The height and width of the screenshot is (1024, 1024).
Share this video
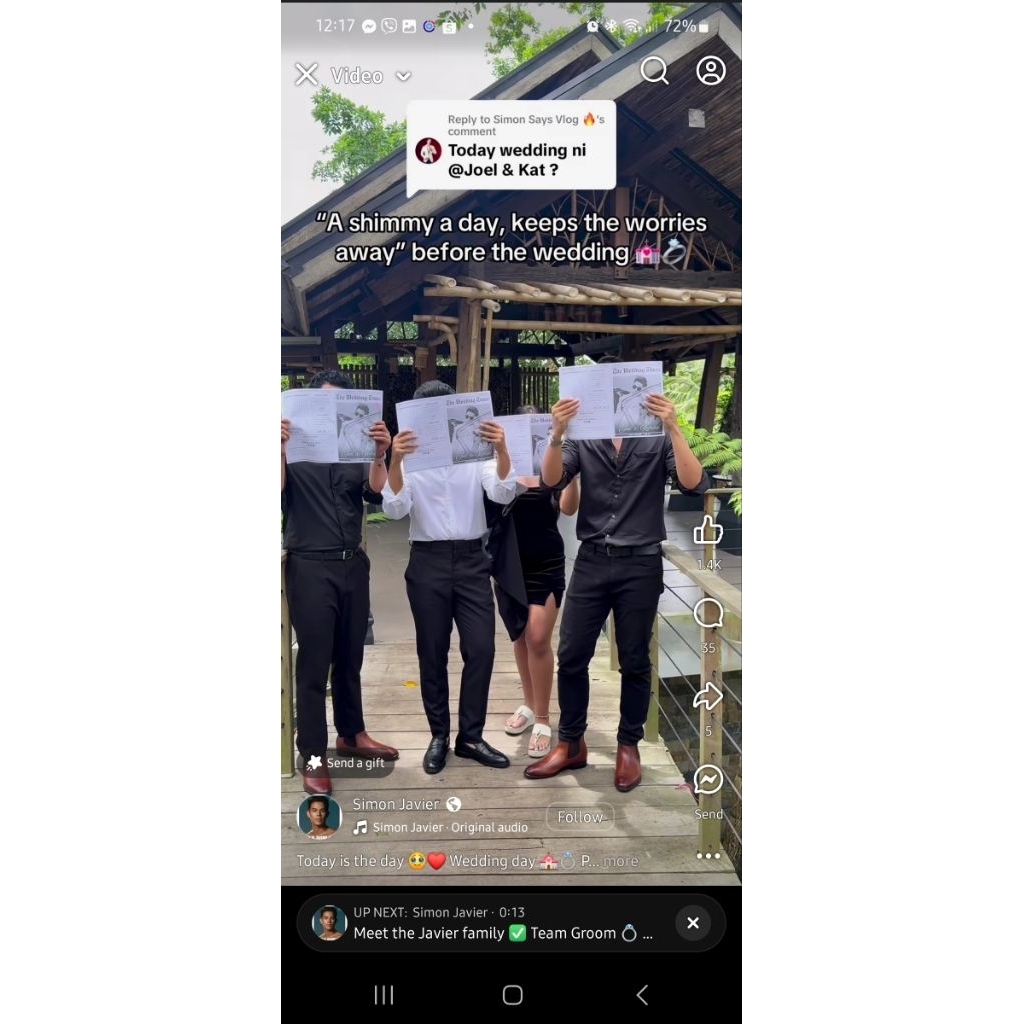708,696
